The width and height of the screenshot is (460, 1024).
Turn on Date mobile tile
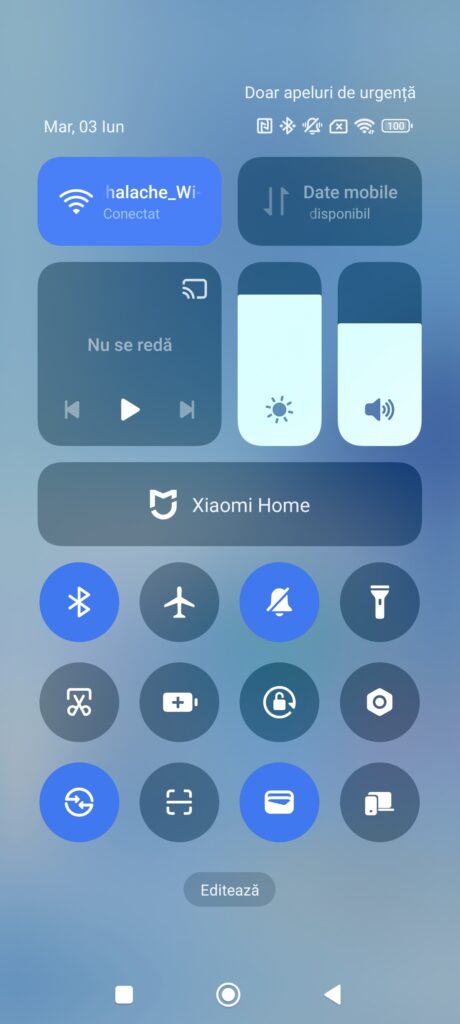[329, 201]
